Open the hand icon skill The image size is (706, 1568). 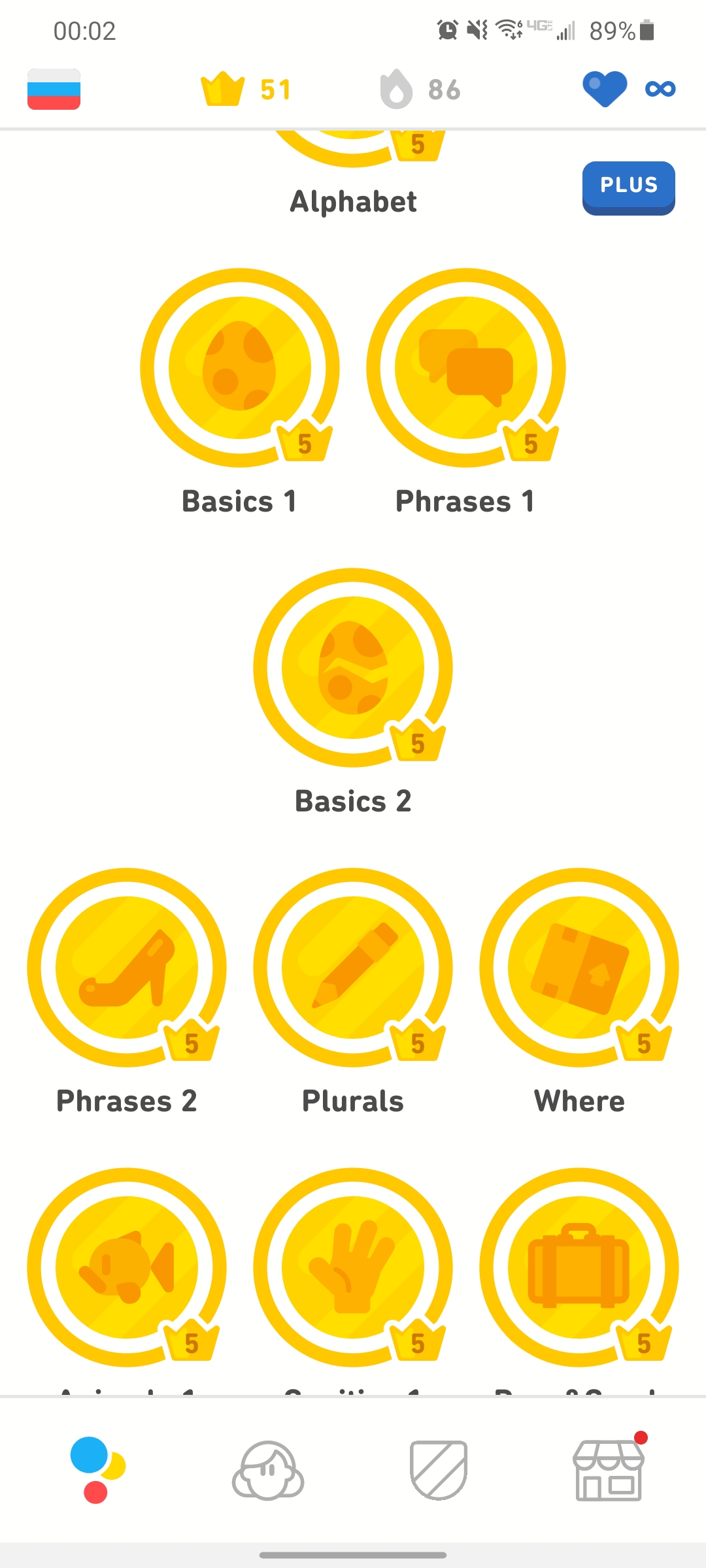coord(353,1267)
